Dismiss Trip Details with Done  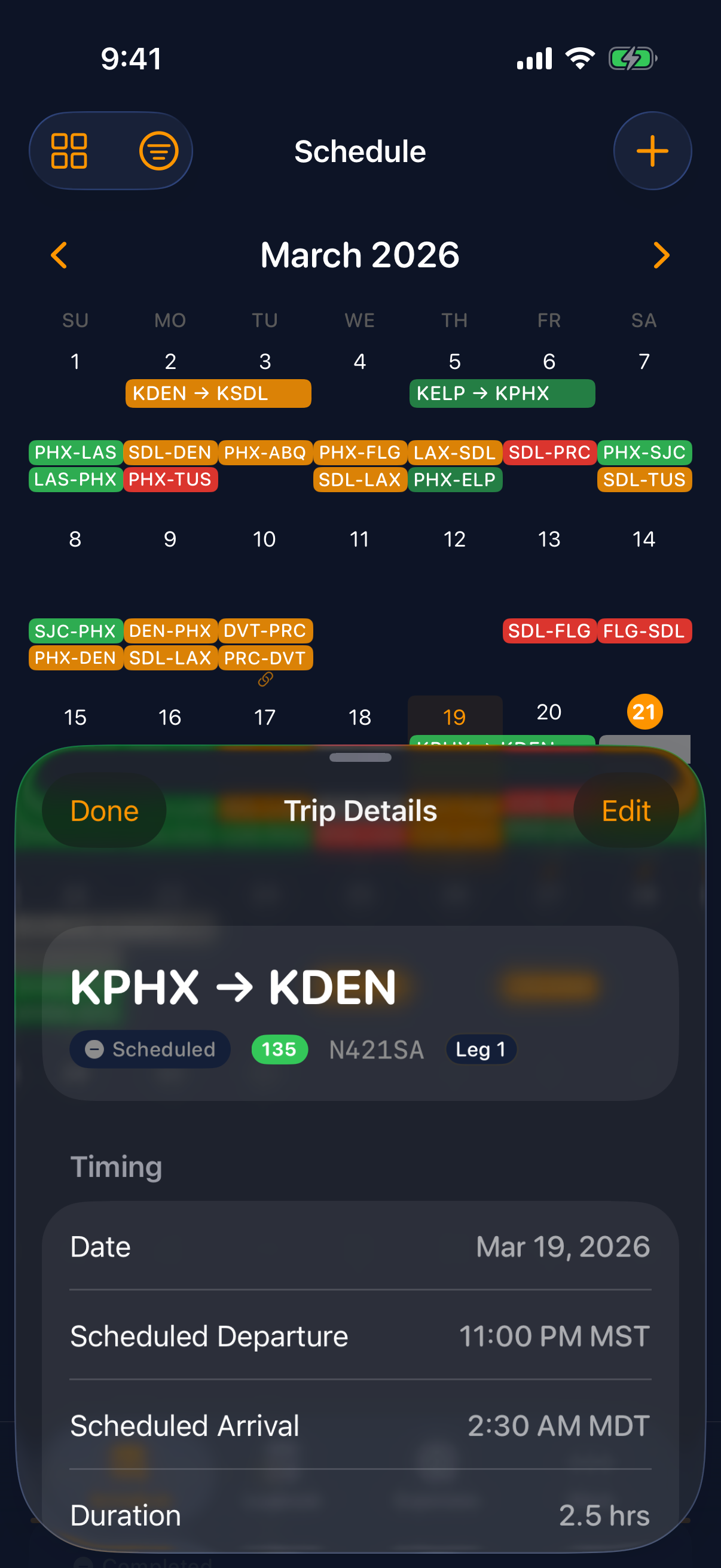click(x=103, y=810)
